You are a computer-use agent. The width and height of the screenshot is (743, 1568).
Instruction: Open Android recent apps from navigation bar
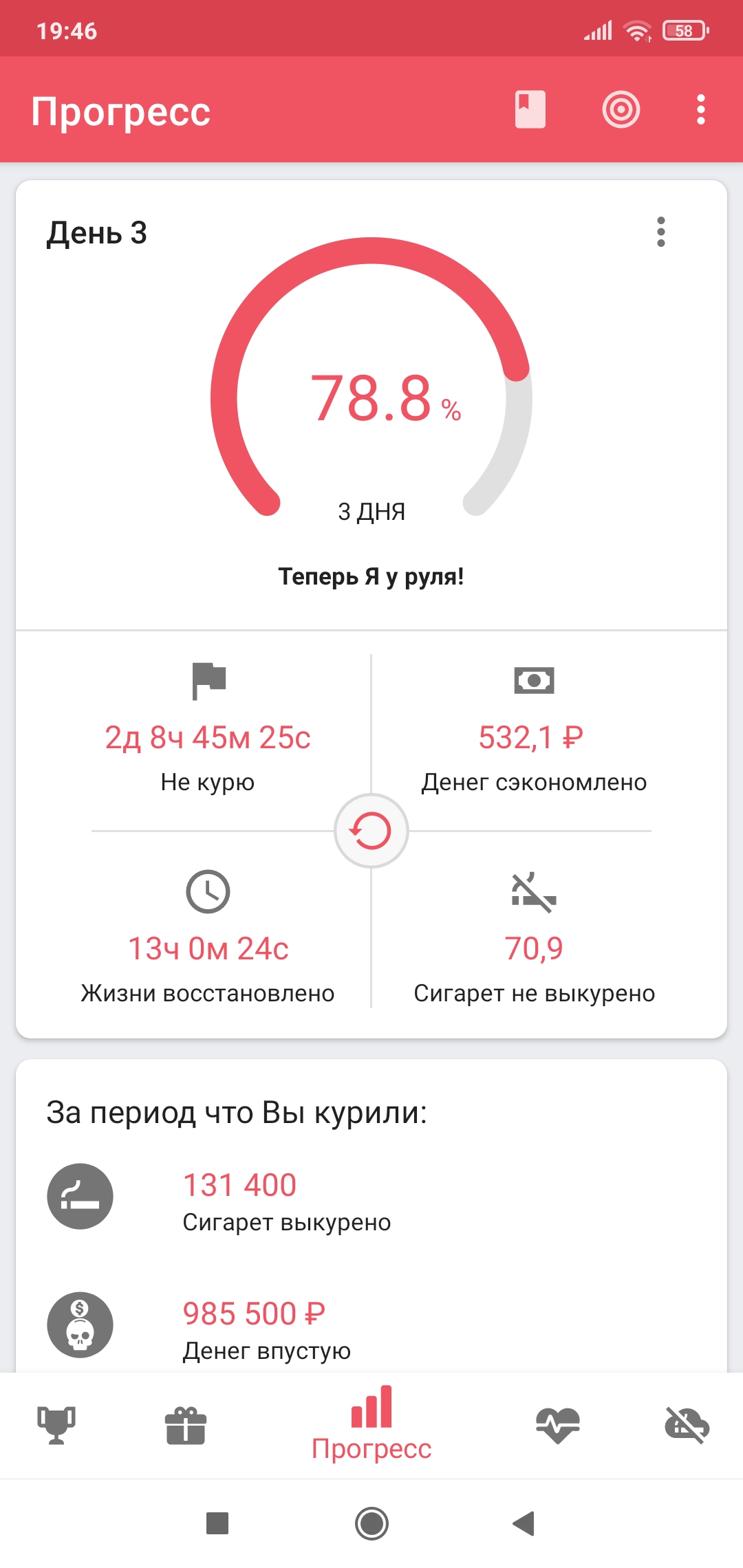(x=217, y=1525)
